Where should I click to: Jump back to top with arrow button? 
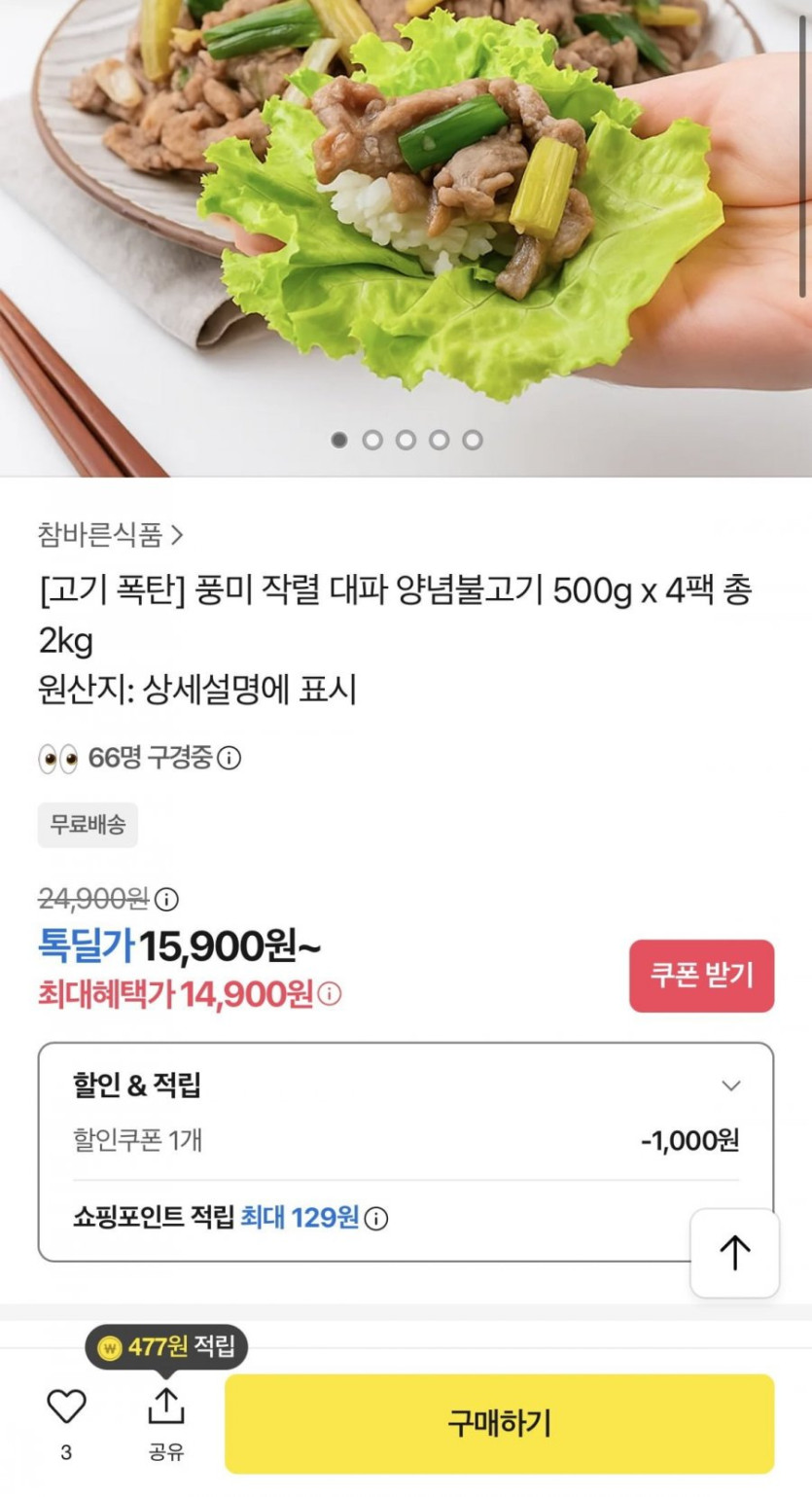734,1253
